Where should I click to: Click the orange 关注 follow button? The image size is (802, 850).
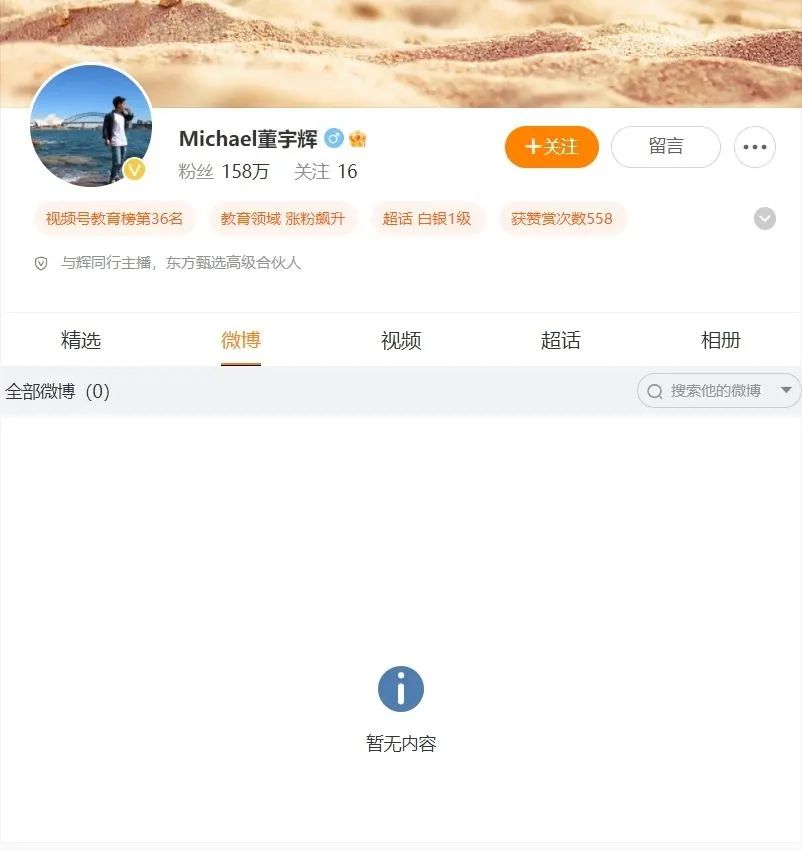pyautogui.click(x=551, y=146)
